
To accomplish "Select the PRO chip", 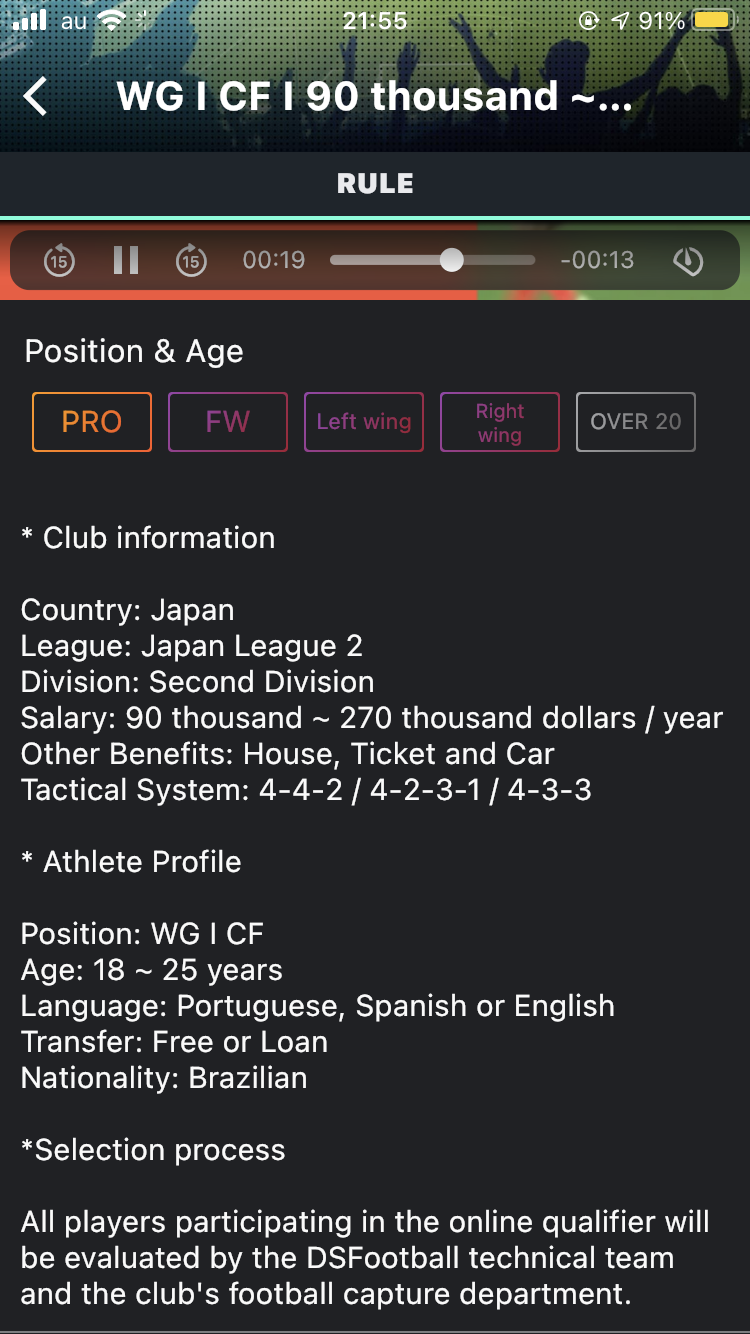I will point(92,422).
